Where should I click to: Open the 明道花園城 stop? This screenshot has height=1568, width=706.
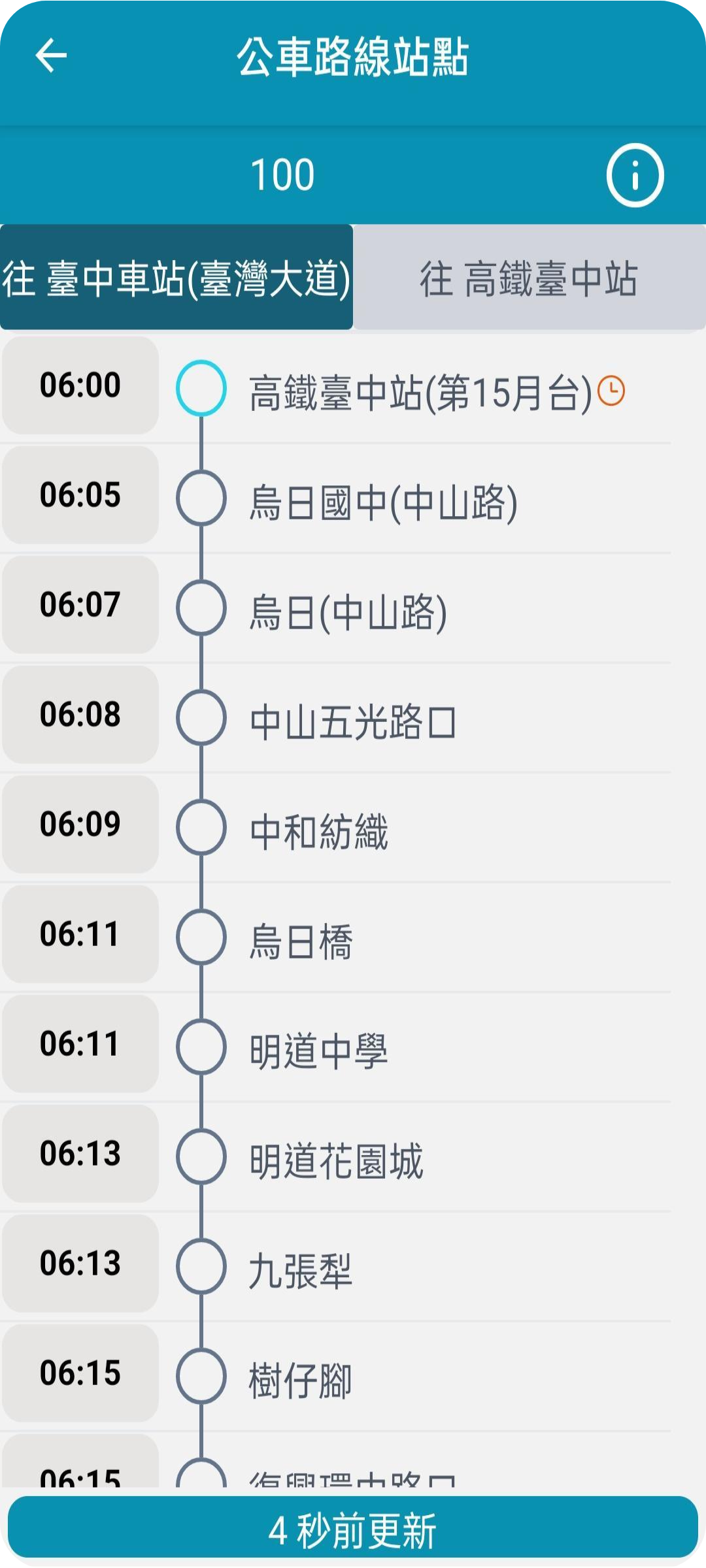click(336, 1160)
